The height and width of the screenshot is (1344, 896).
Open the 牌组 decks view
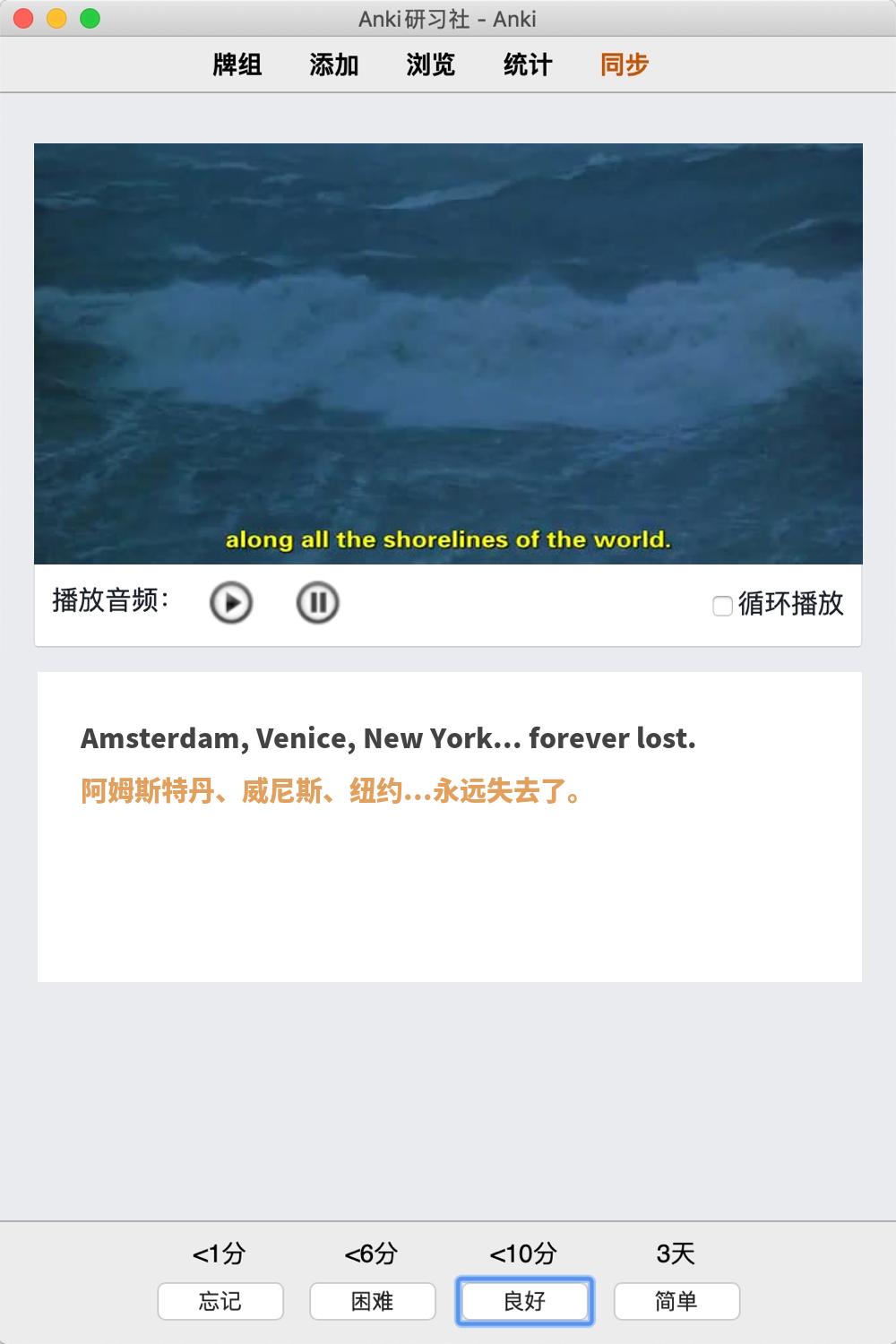point(237,65)
